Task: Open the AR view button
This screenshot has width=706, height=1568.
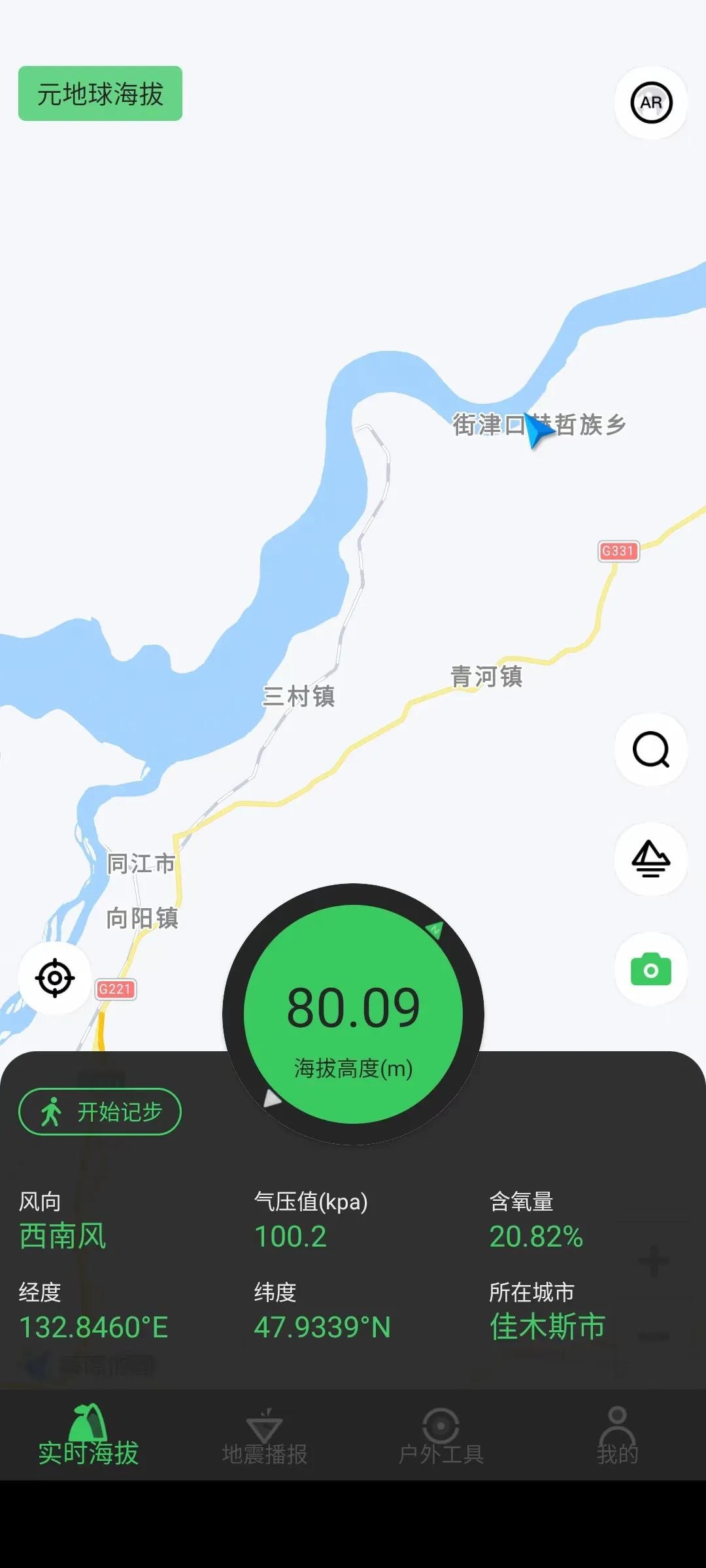Action: tap(650, 103)
